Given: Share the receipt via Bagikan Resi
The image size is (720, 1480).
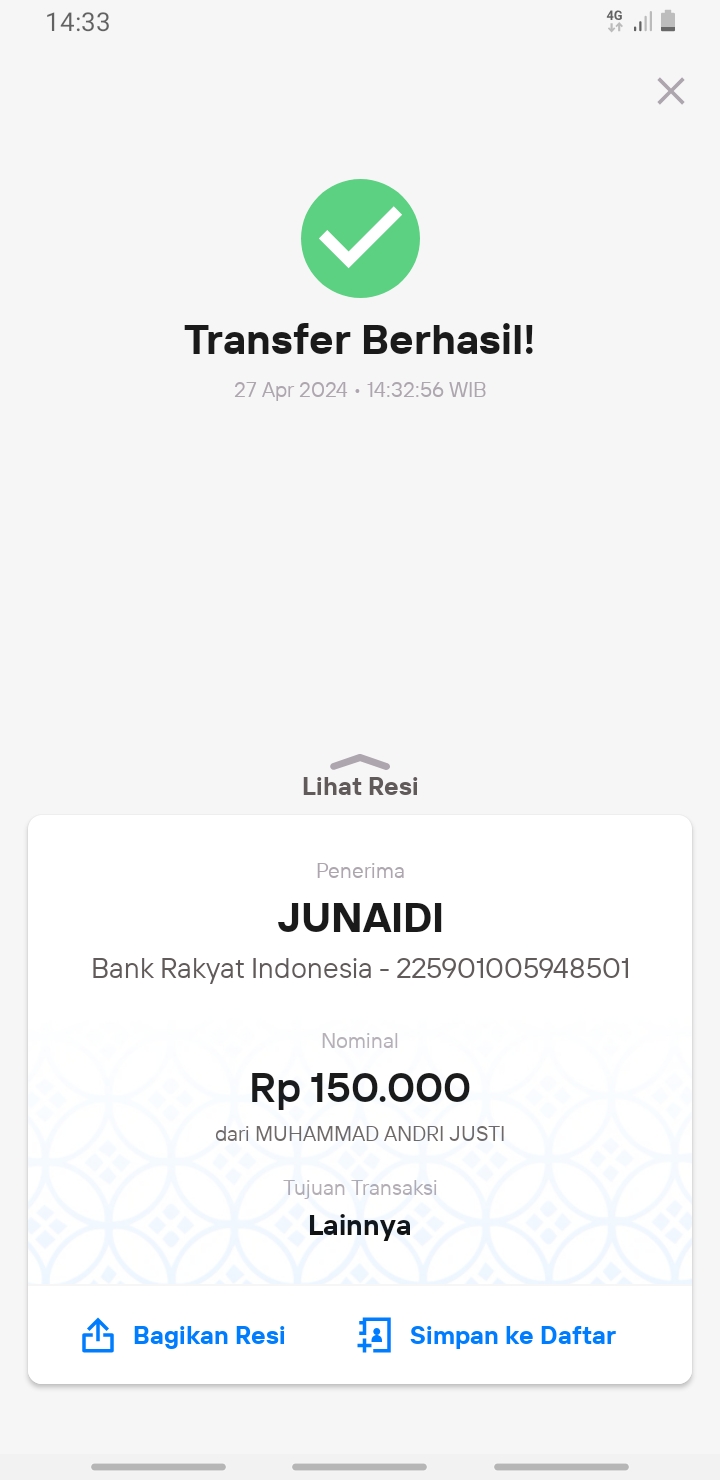Looking at the screenshot, I should [183, 1336].
